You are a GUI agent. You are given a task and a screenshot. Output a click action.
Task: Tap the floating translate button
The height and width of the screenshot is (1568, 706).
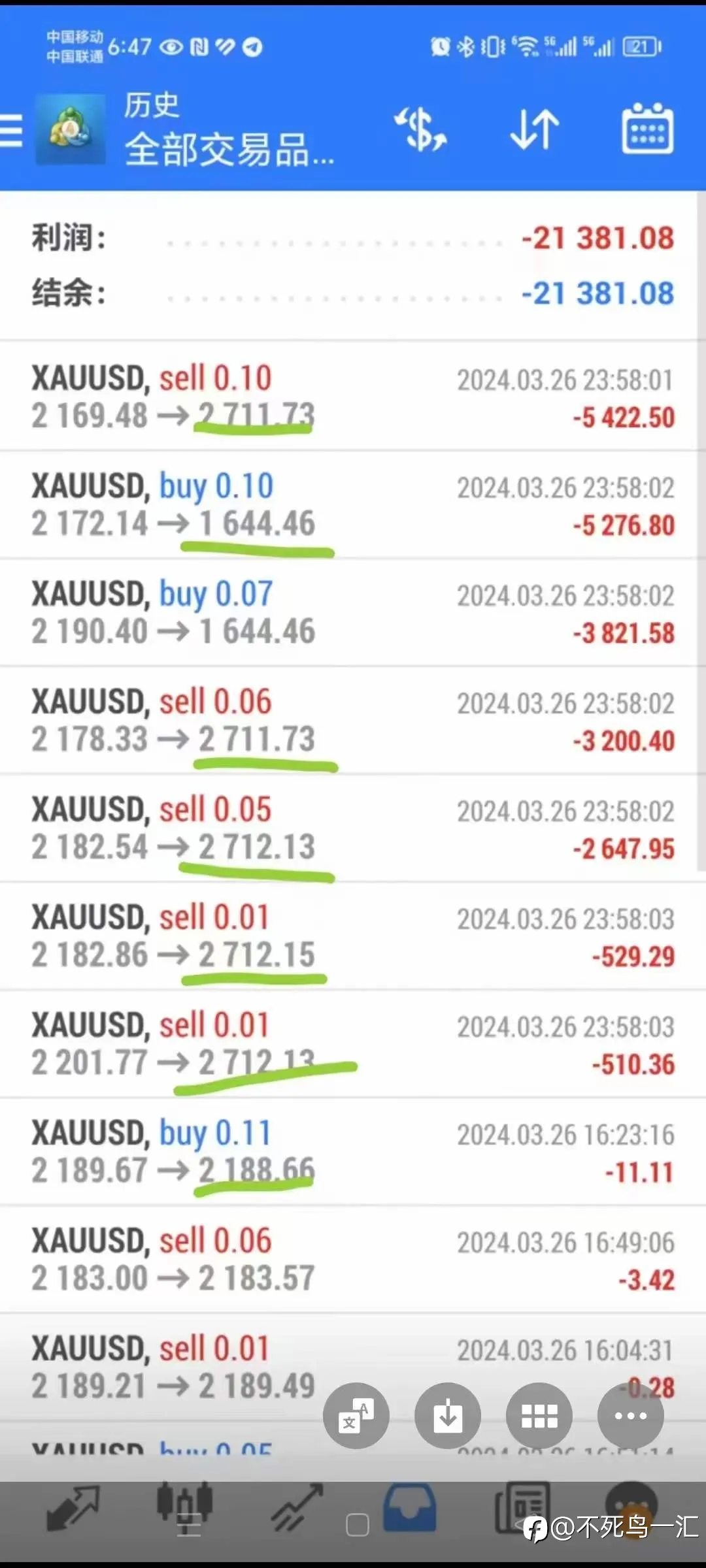pyautogui.click(x=356, y=1416)
